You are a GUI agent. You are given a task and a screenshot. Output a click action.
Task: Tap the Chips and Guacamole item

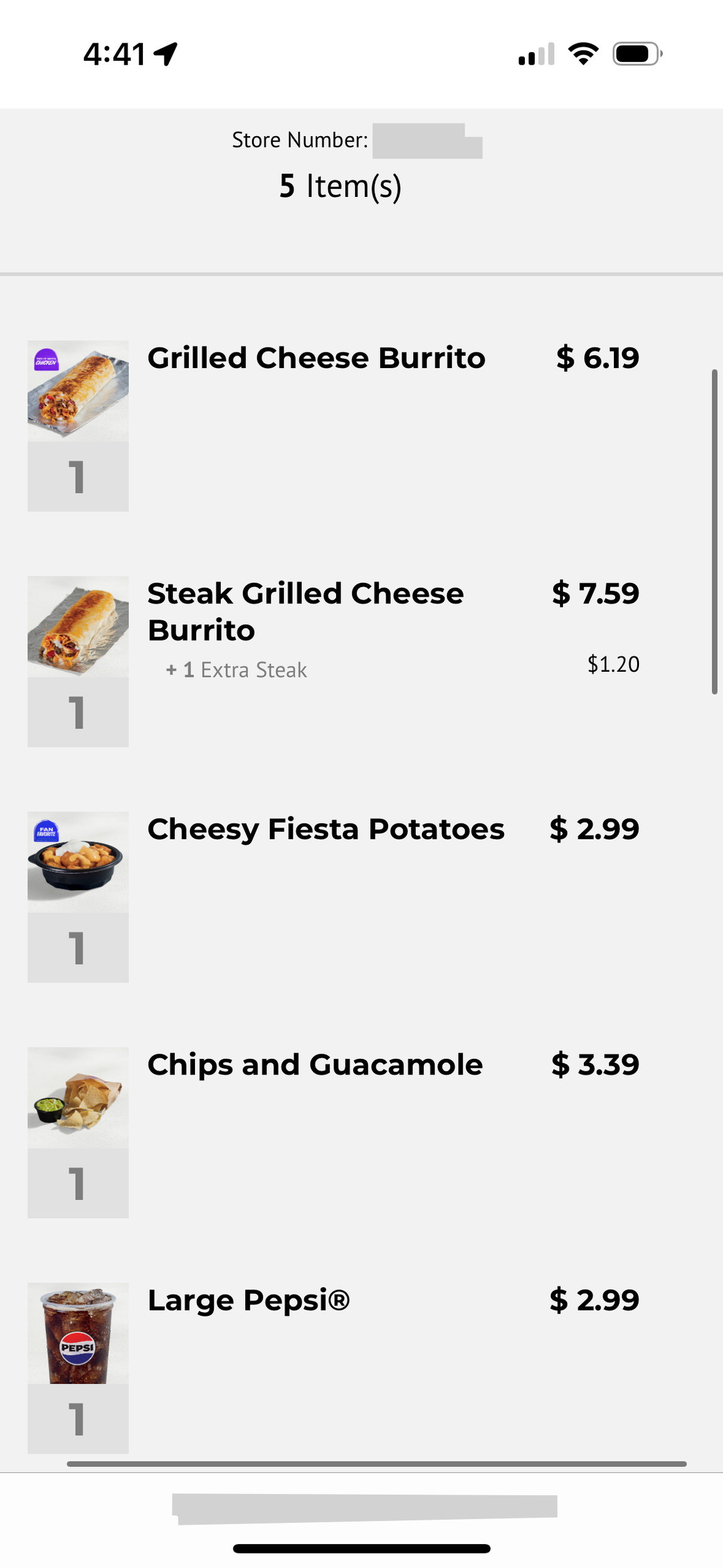point(315,1064)
